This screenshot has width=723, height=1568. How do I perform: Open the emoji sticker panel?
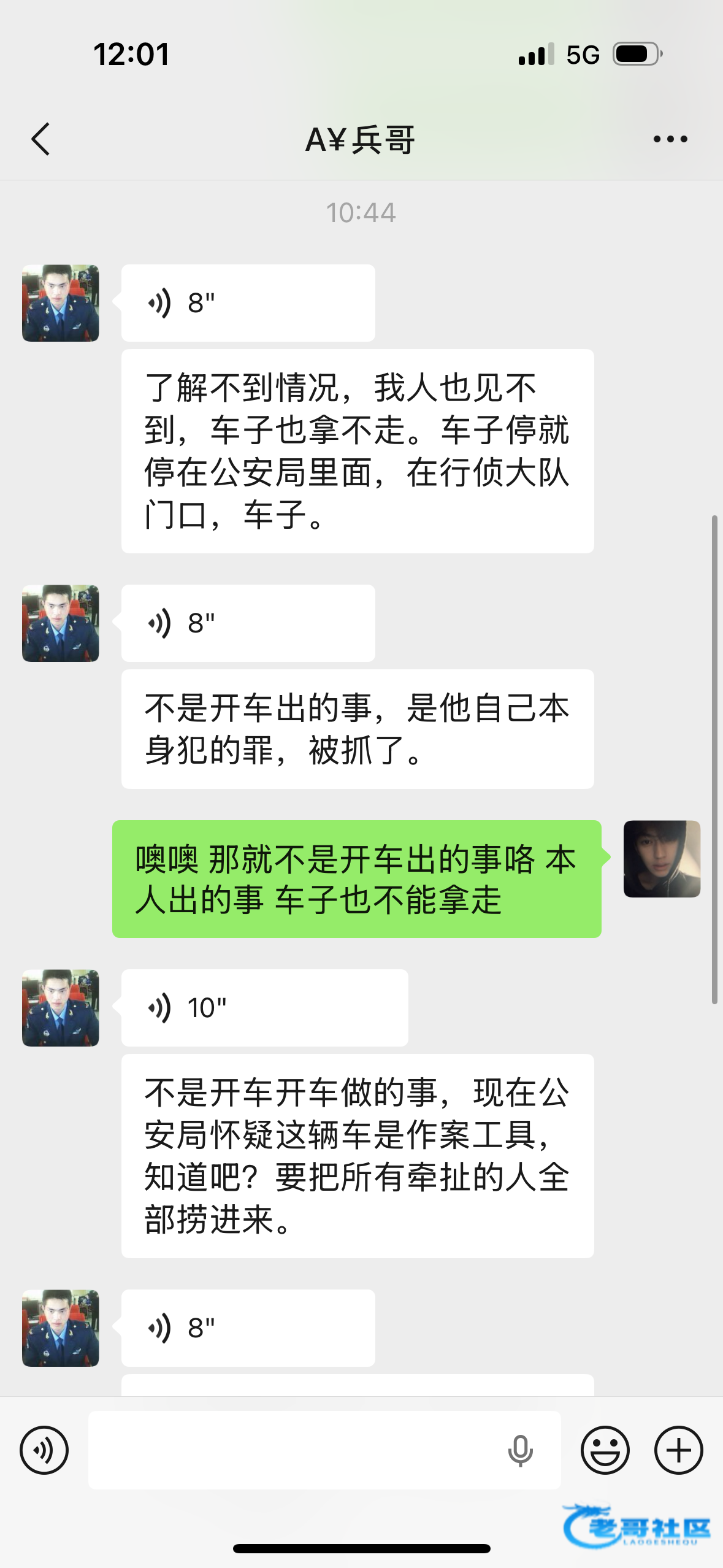click(x=605, y=1450)
